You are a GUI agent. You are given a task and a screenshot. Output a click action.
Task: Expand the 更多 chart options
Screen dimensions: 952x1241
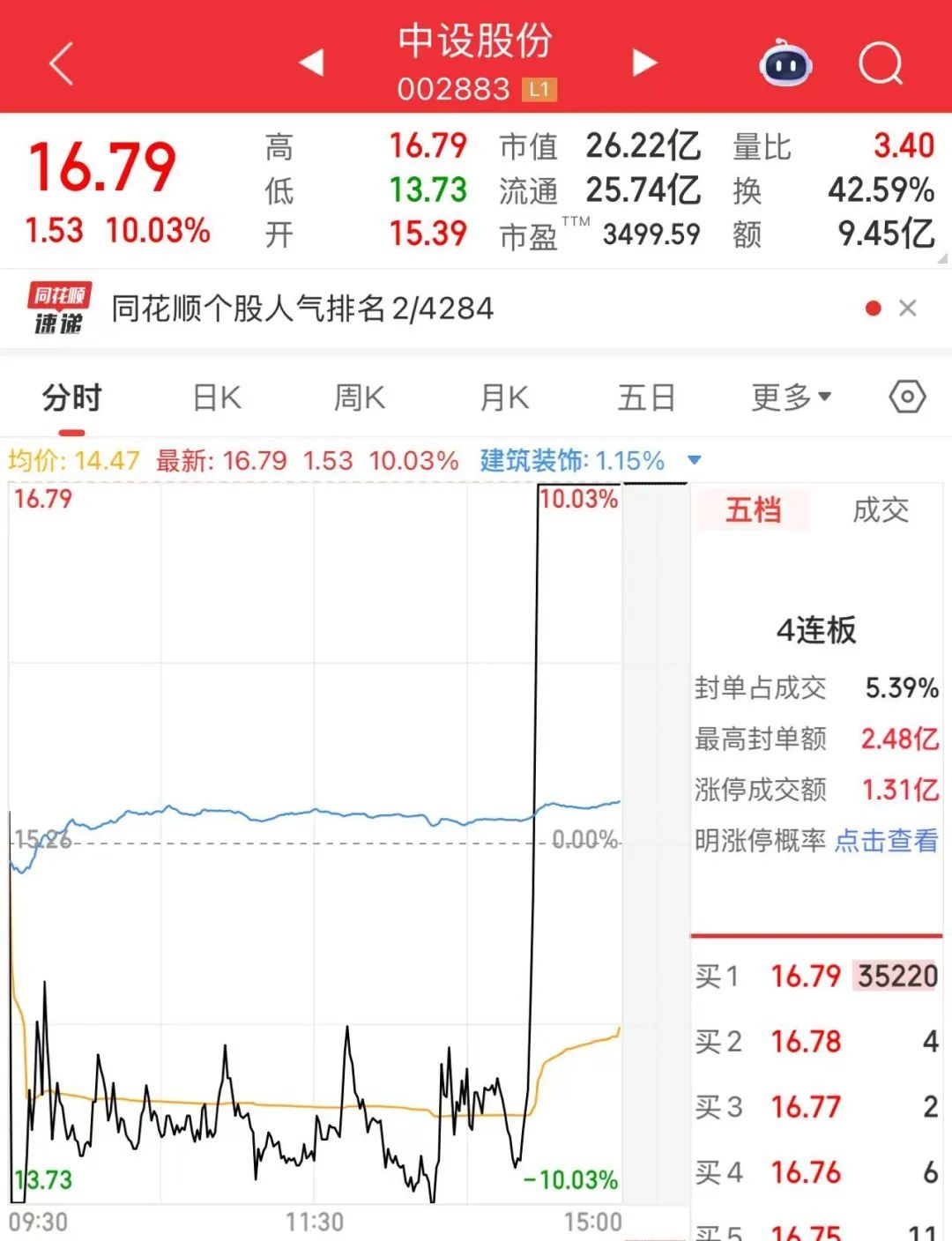click(x=791, y=398)
